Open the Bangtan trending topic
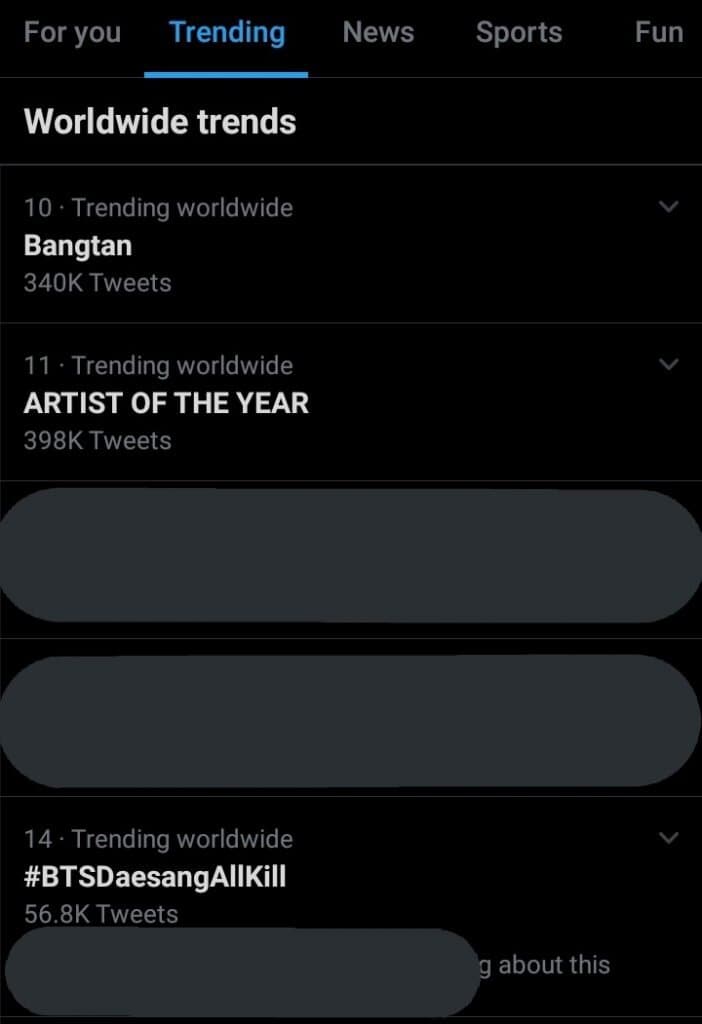702x1024 pixels. (x=78, y=245)
